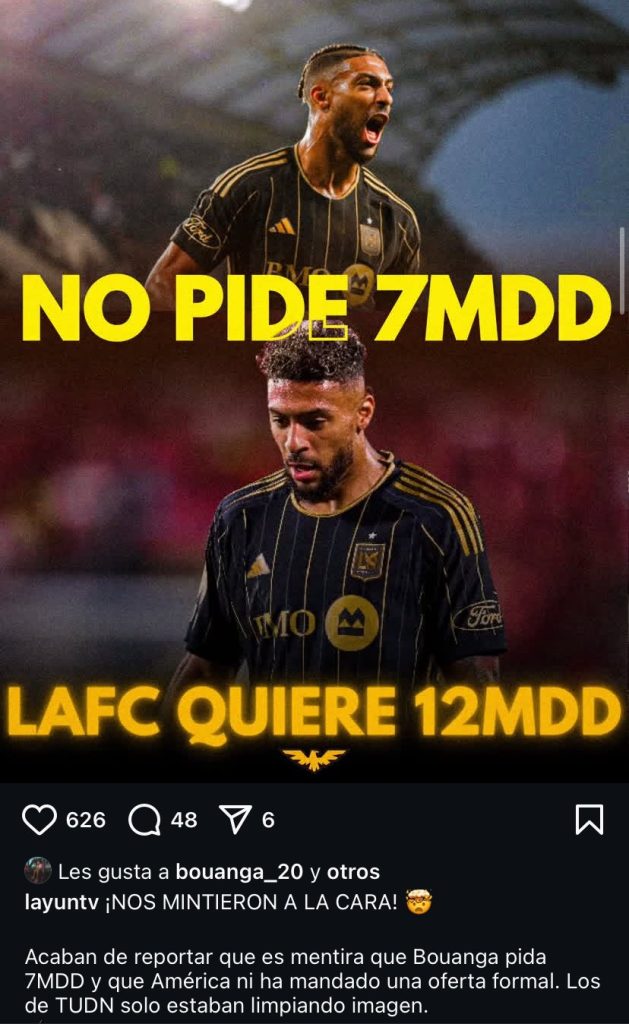
Task: Like the layuntv post
Action: 40,820
